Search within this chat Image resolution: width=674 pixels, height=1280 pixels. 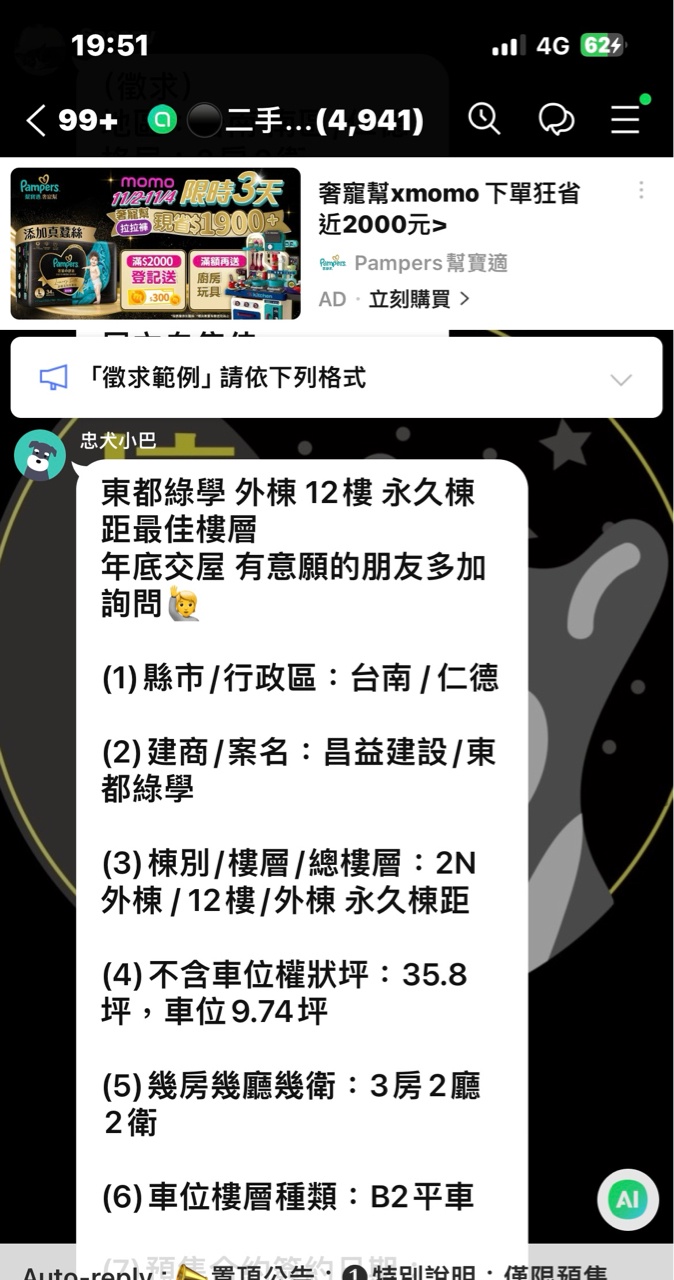[484, 119]
